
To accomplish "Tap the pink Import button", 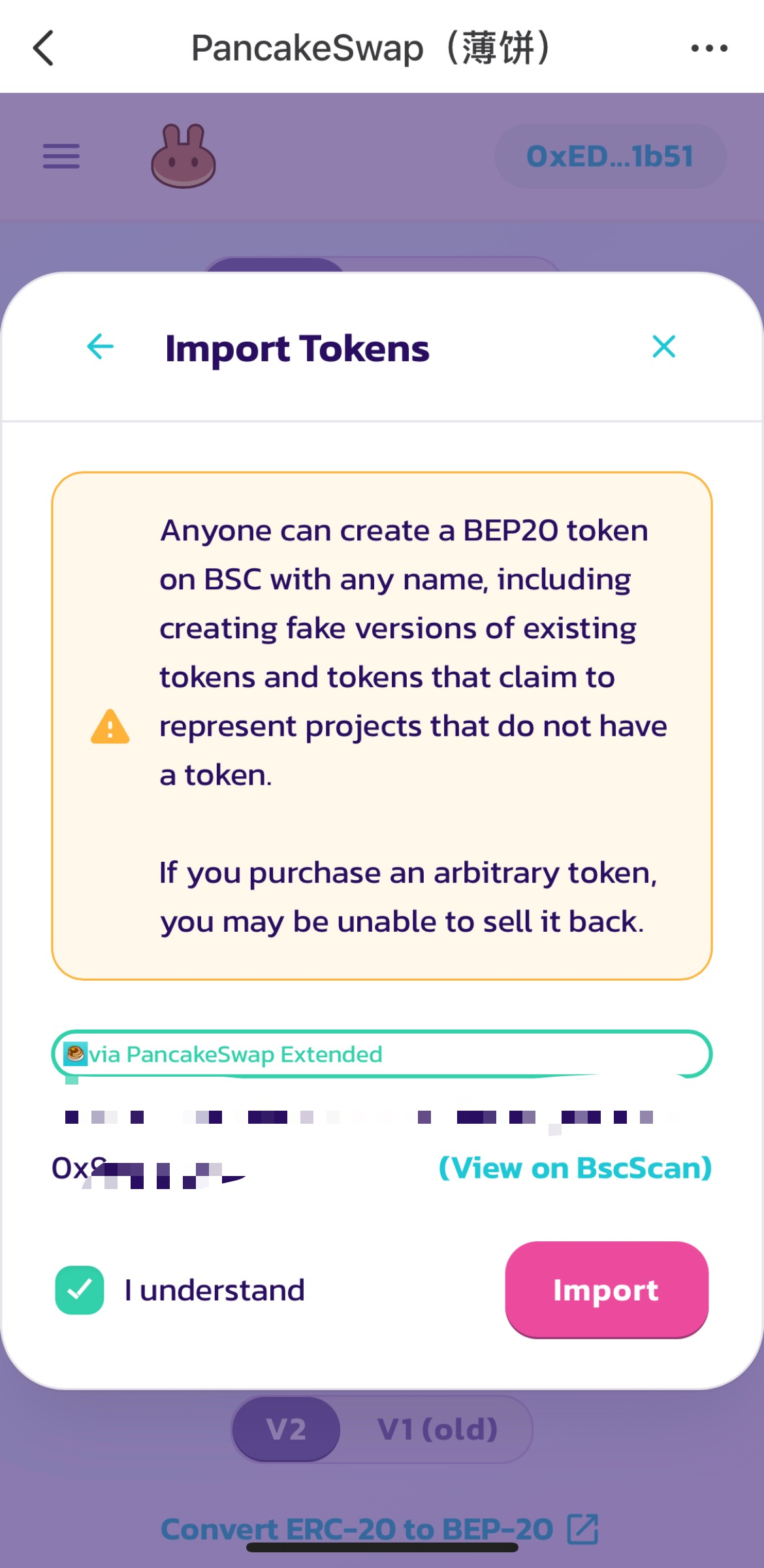I will (606, 1290).
